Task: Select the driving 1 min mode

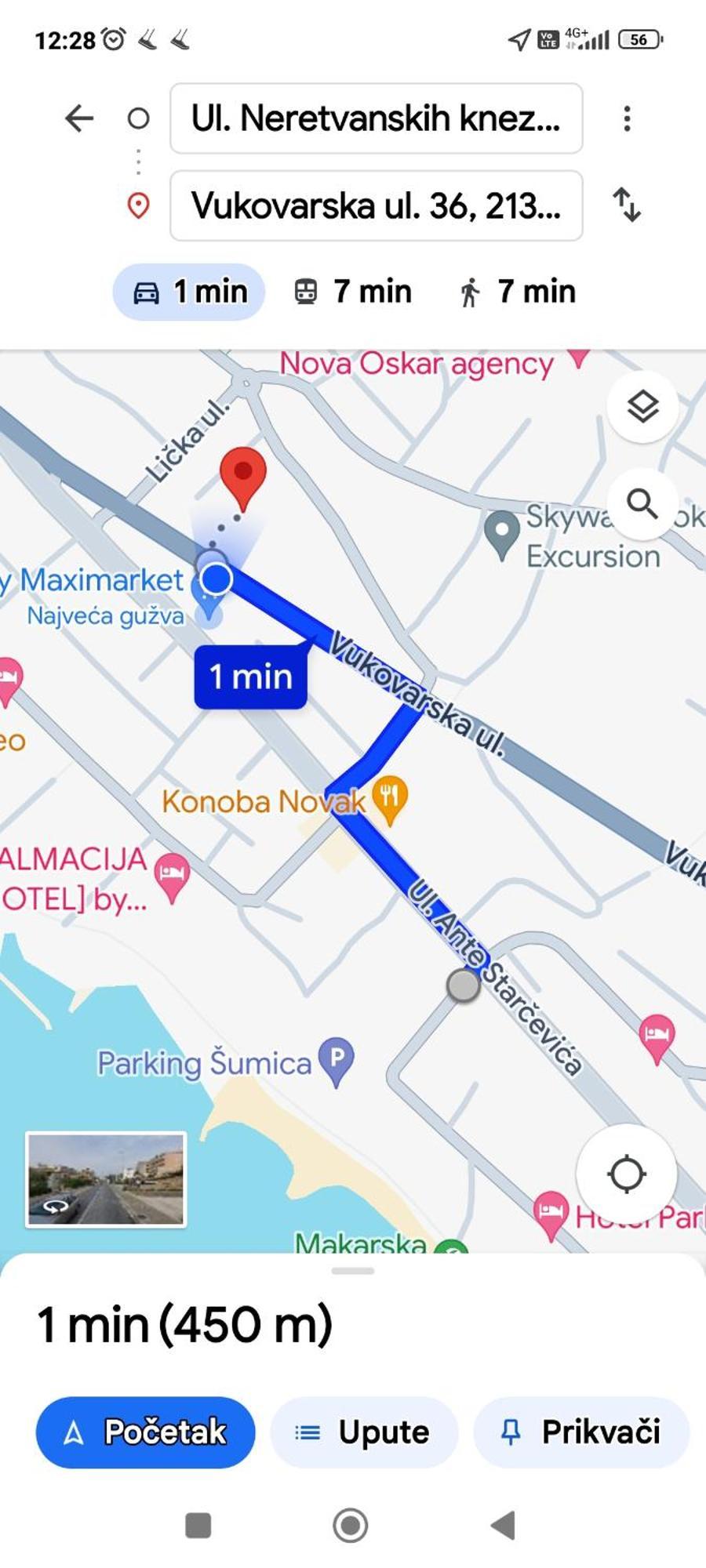Action: tap(189, 292)
